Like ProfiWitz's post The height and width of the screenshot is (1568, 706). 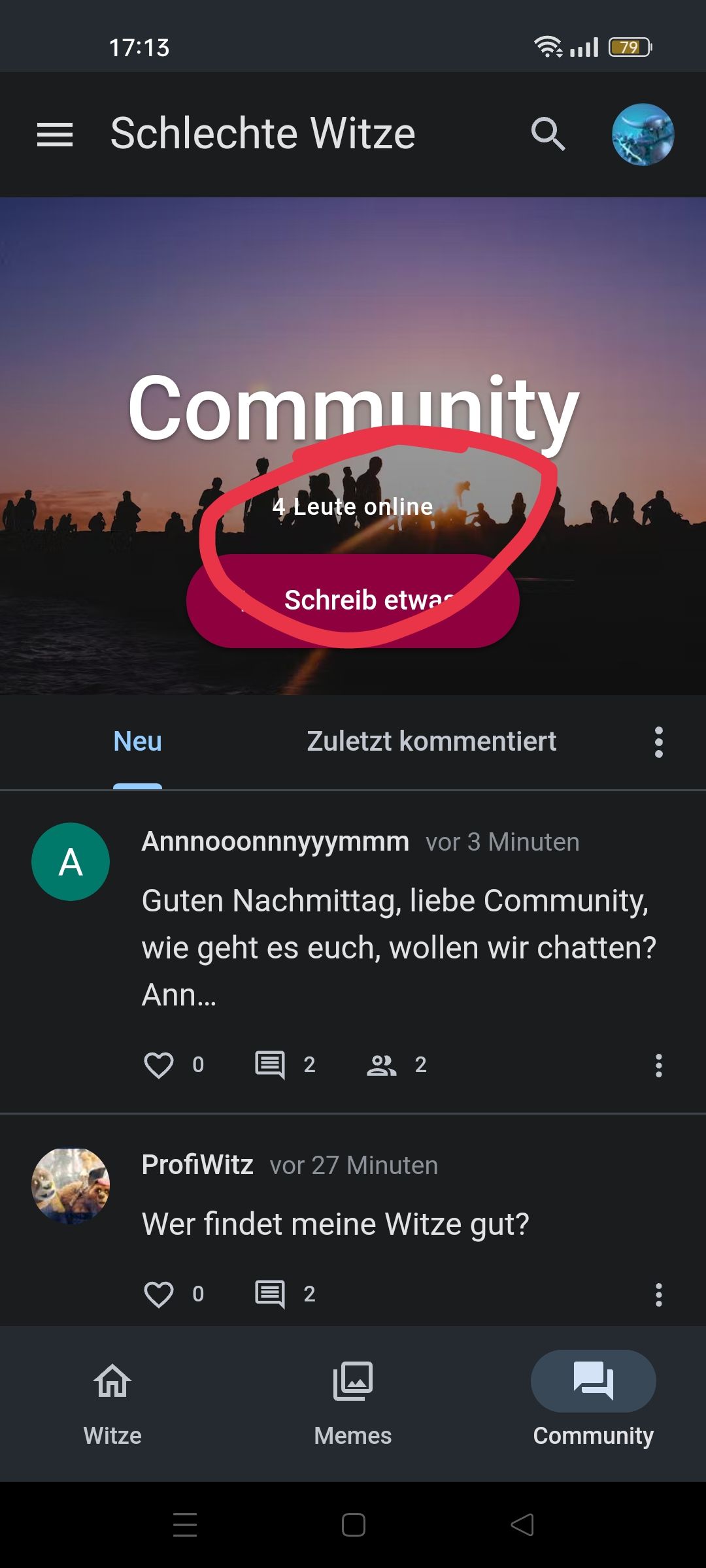159,1294
